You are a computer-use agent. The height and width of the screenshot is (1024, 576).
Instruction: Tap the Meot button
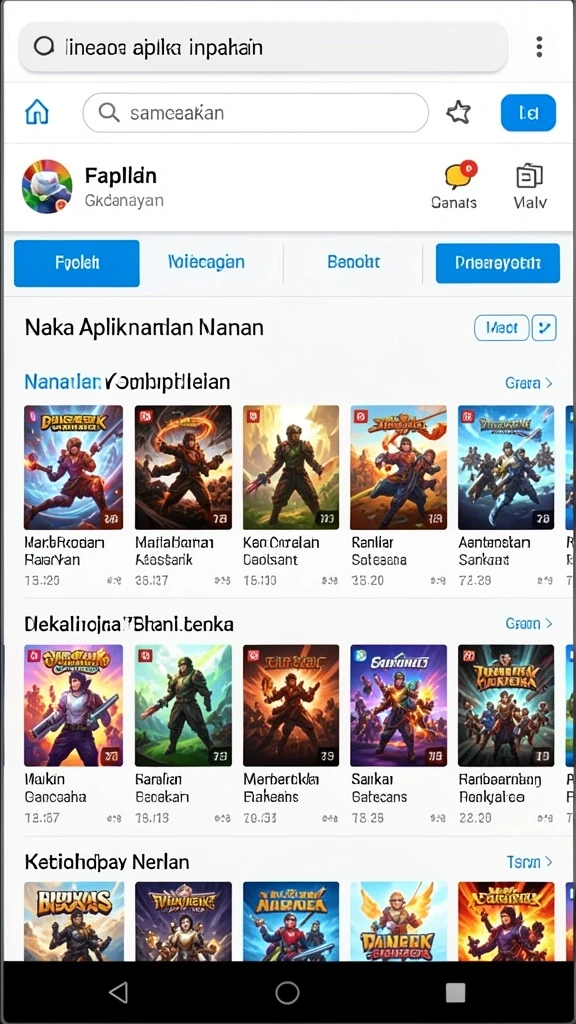tap(502, 328)
